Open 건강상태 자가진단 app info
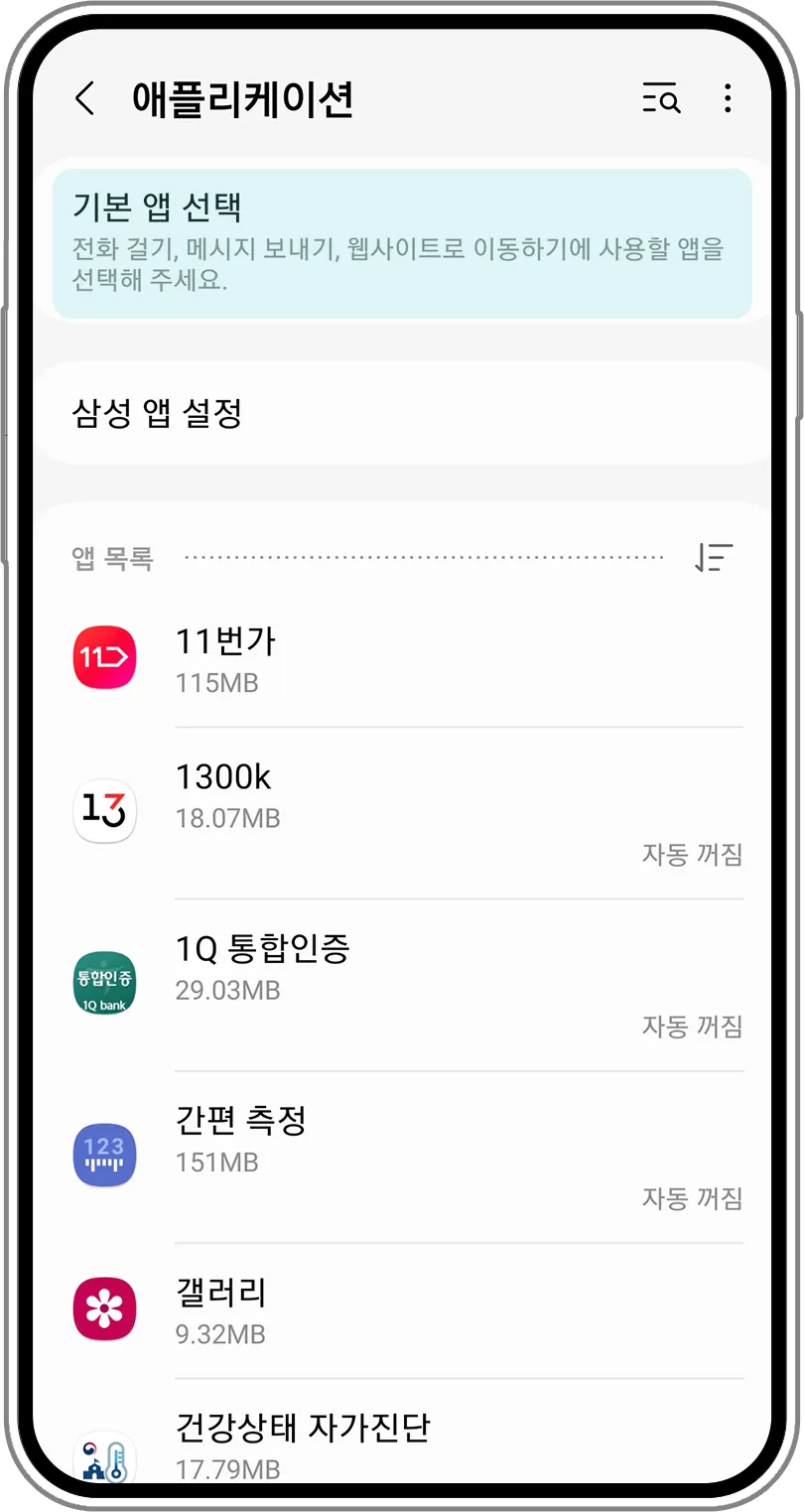Viewport: 804px width, 1512px height. 407,1444
